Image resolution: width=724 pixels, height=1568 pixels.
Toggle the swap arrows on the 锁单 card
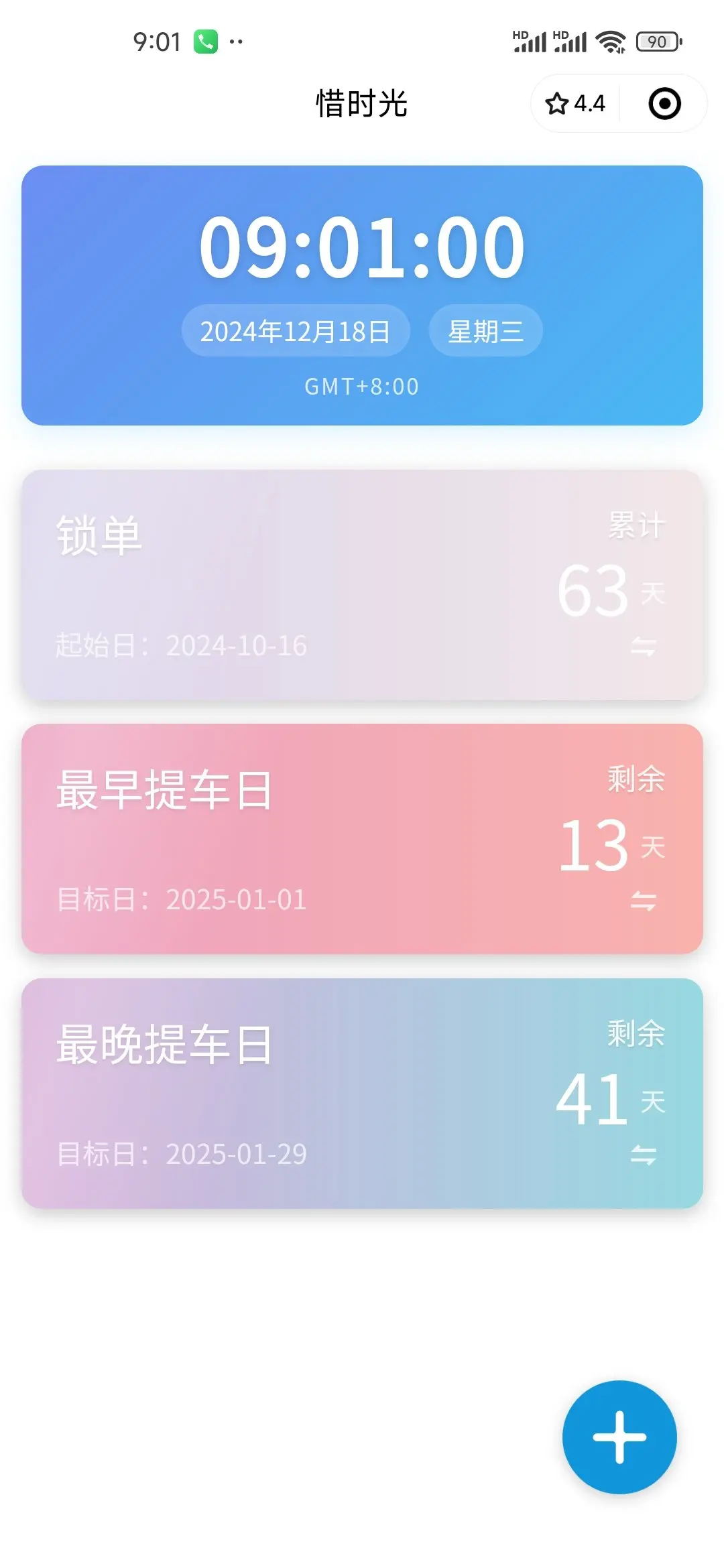point(644,647)
